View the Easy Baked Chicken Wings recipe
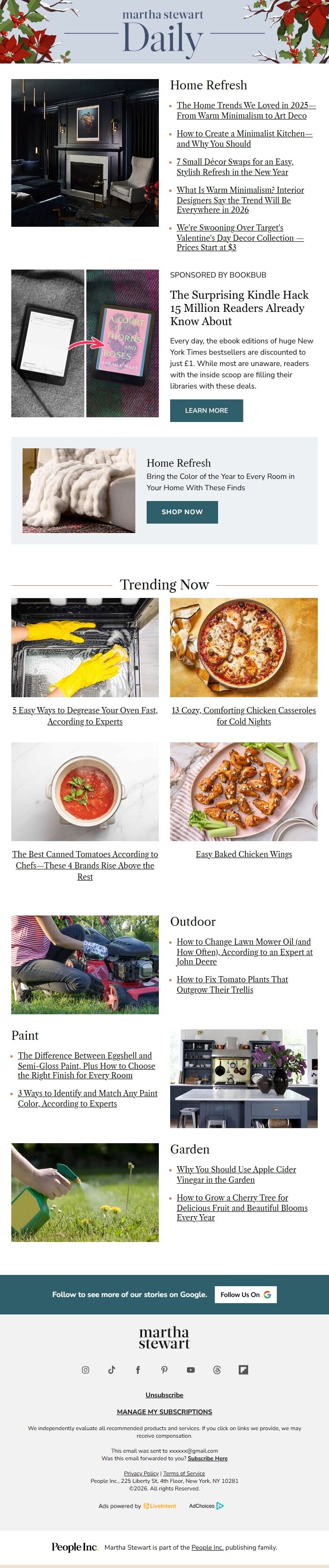Screen dimensions: 329x1568 point(243,854)
